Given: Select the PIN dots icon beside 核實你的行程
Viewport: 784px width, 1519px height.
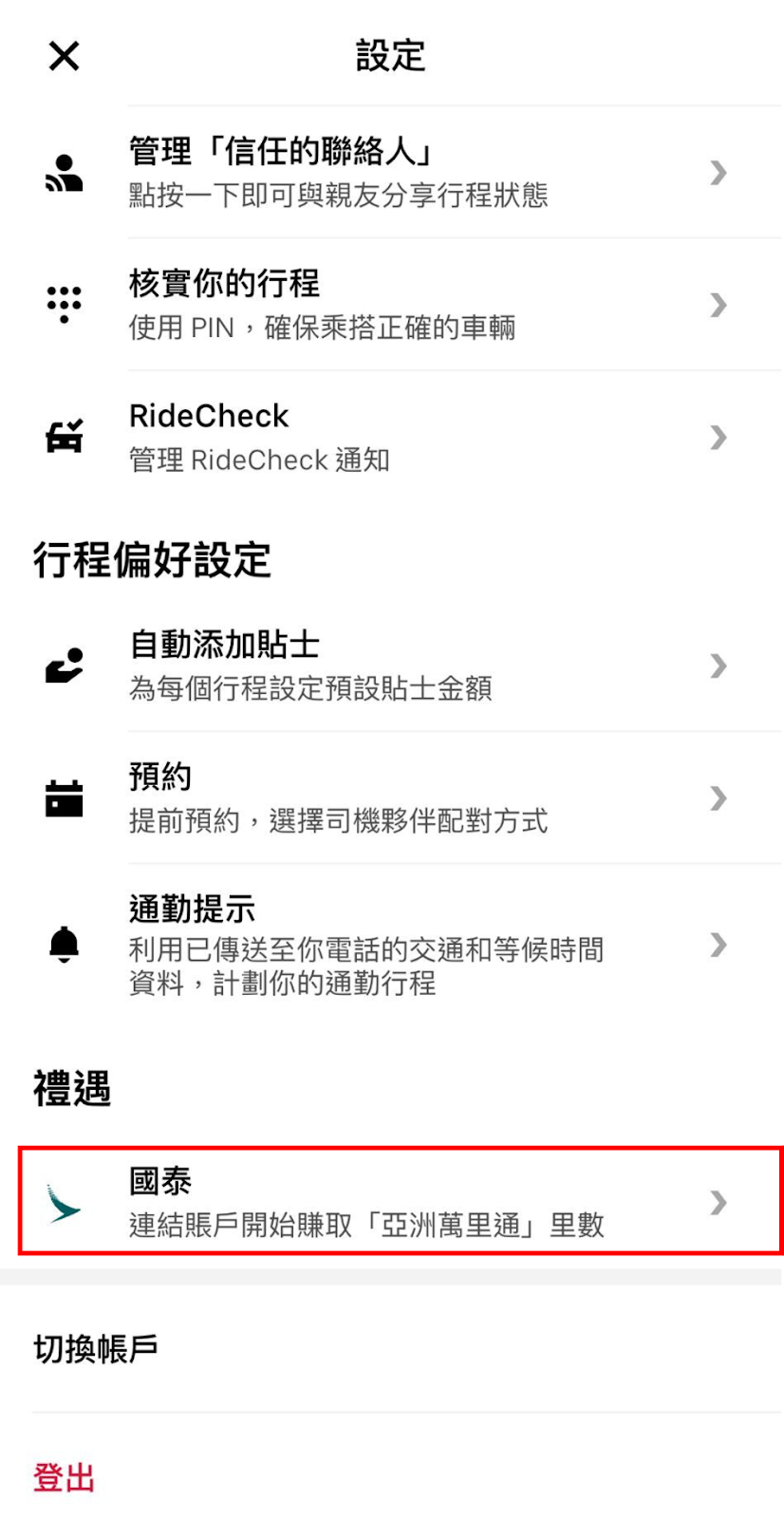Looking at the screenshot, I should click(63, 304).
